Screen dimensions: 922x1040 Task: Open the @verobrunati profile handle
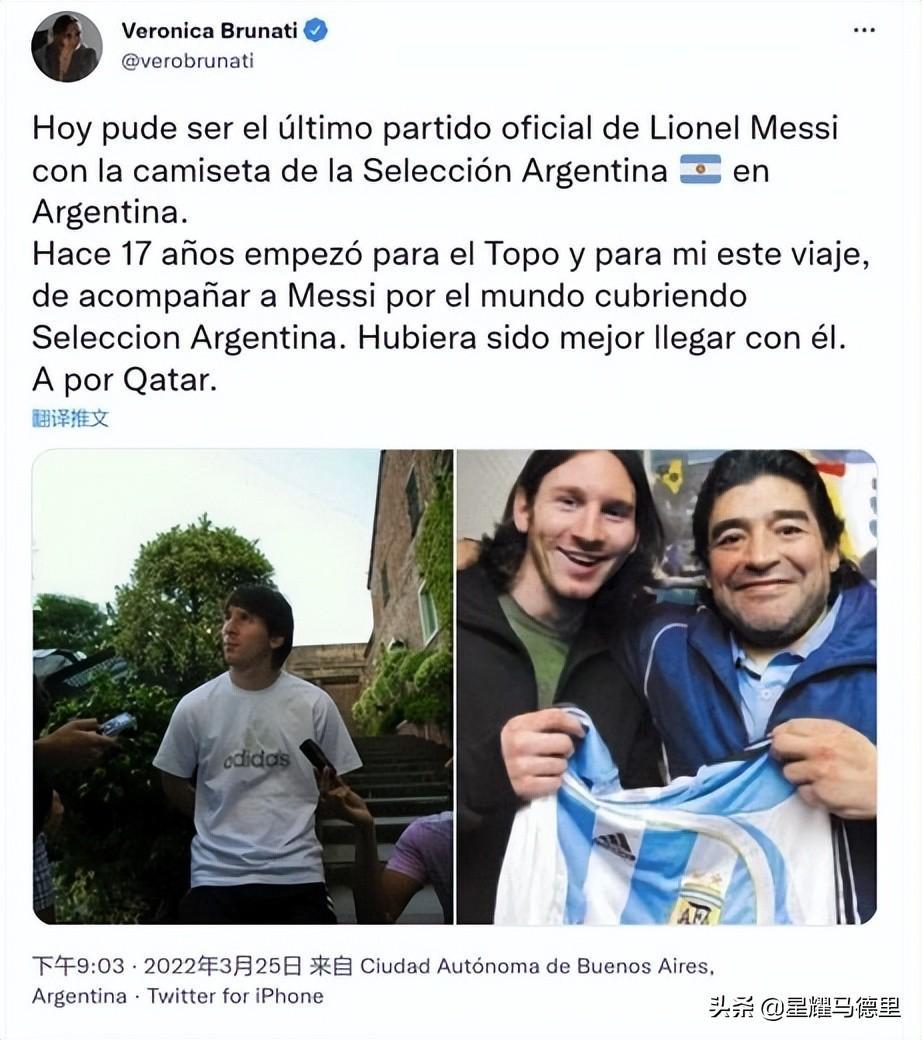188,62
